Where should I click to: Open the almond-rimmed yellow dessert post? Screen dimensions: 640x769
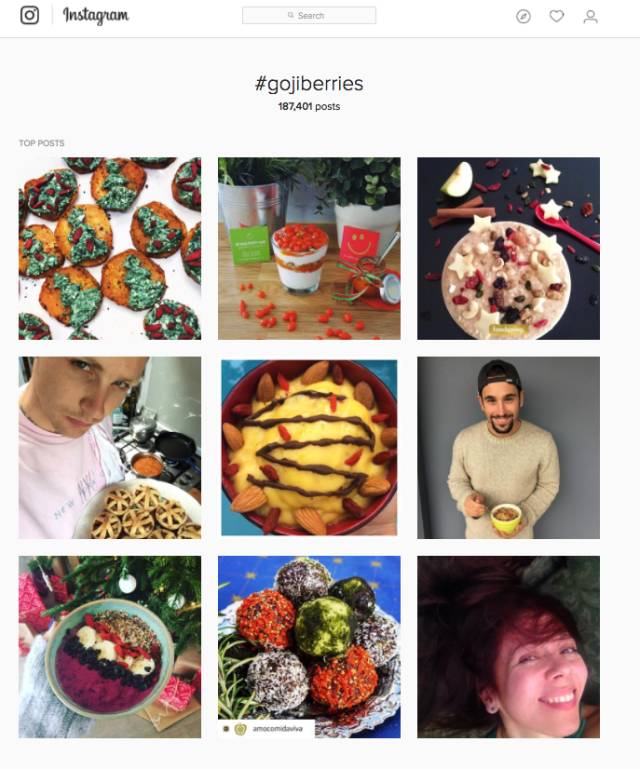tap(309, 447)
